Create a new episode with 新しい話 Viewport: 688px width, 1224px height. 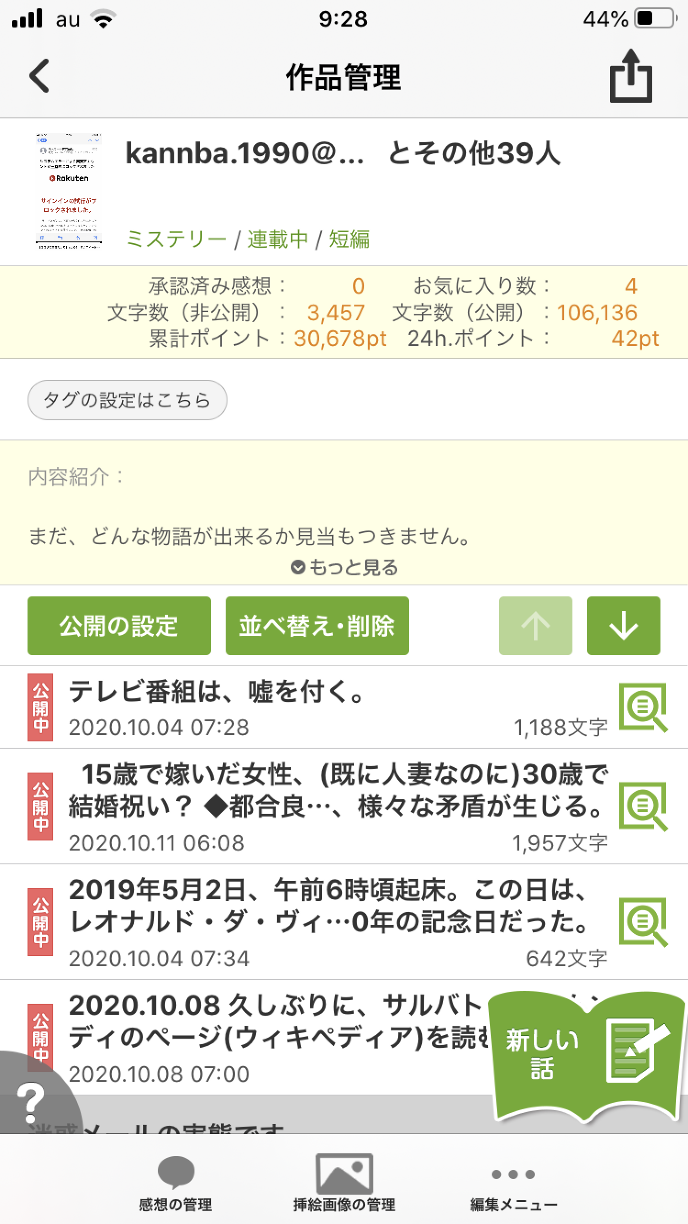588,1054
